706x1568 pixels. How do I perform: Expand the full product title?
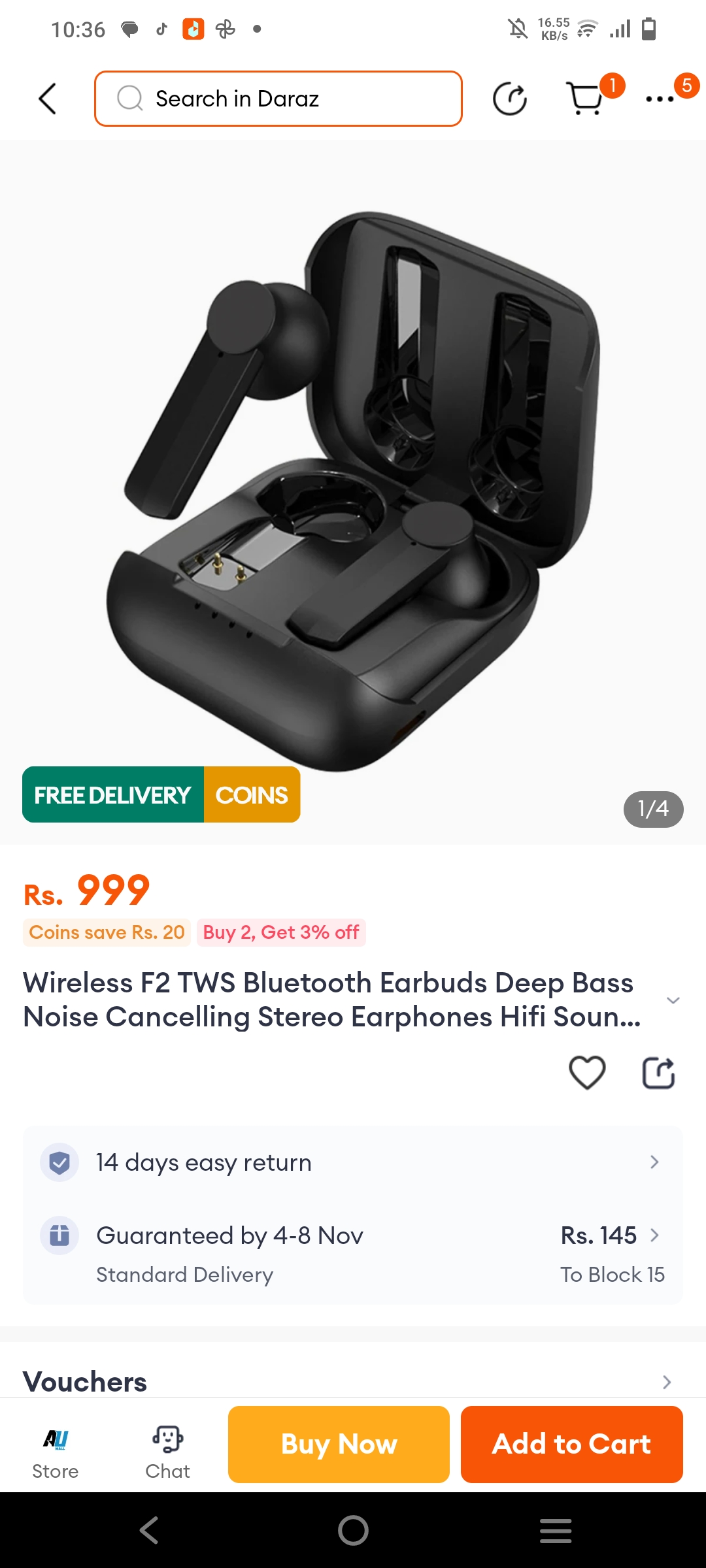[x=673, y=1000]
